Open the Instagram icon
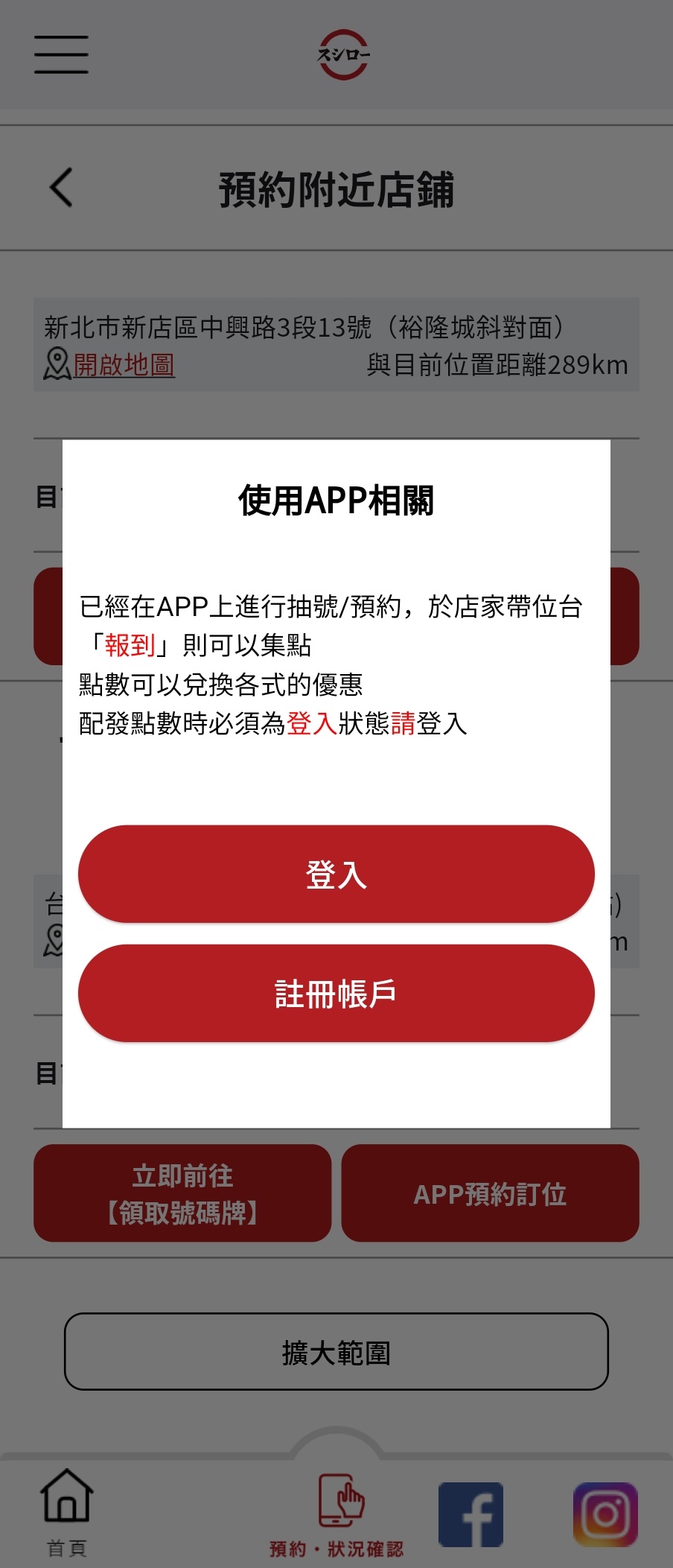The height and width of the screenshot is (1568, 673). [605, 1514]
